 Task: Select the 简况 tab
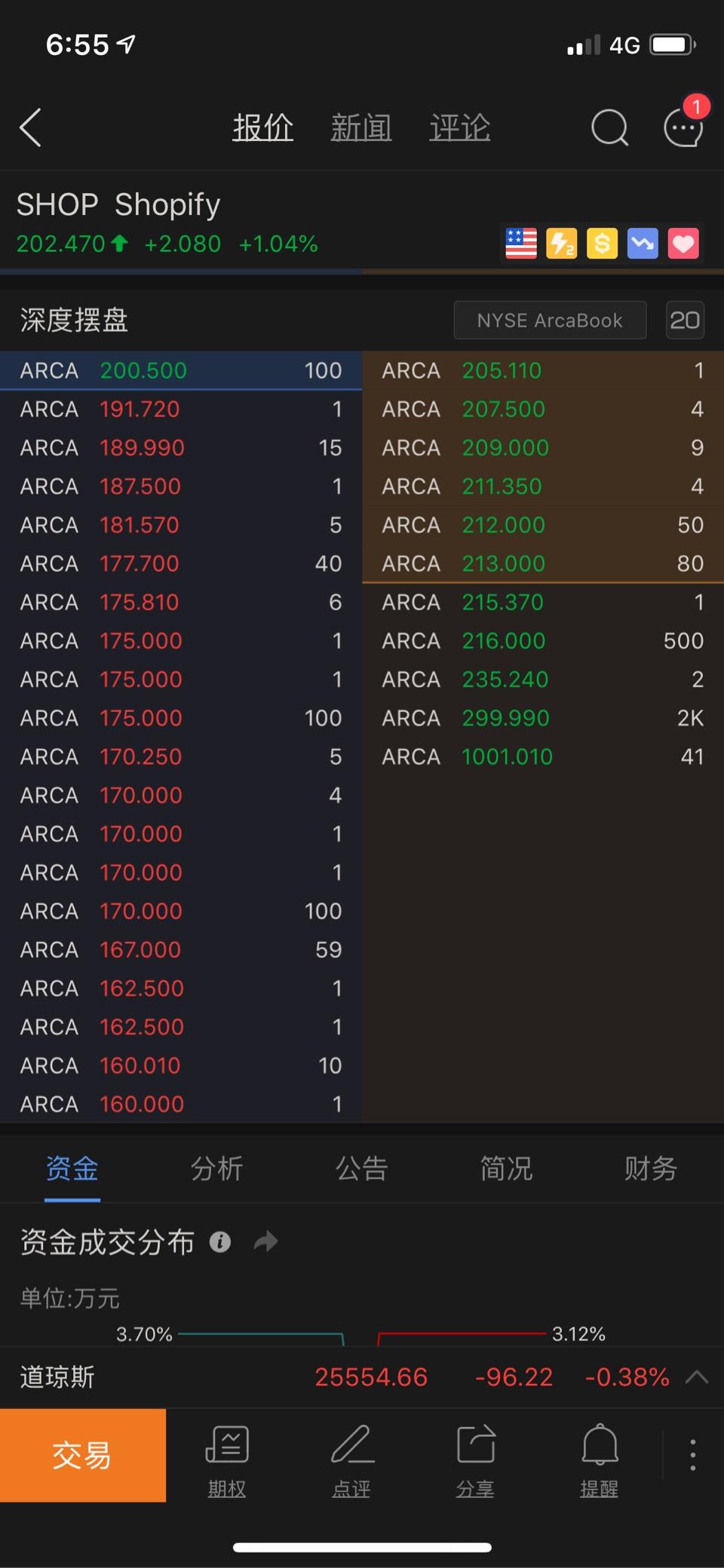point(506,1168)
